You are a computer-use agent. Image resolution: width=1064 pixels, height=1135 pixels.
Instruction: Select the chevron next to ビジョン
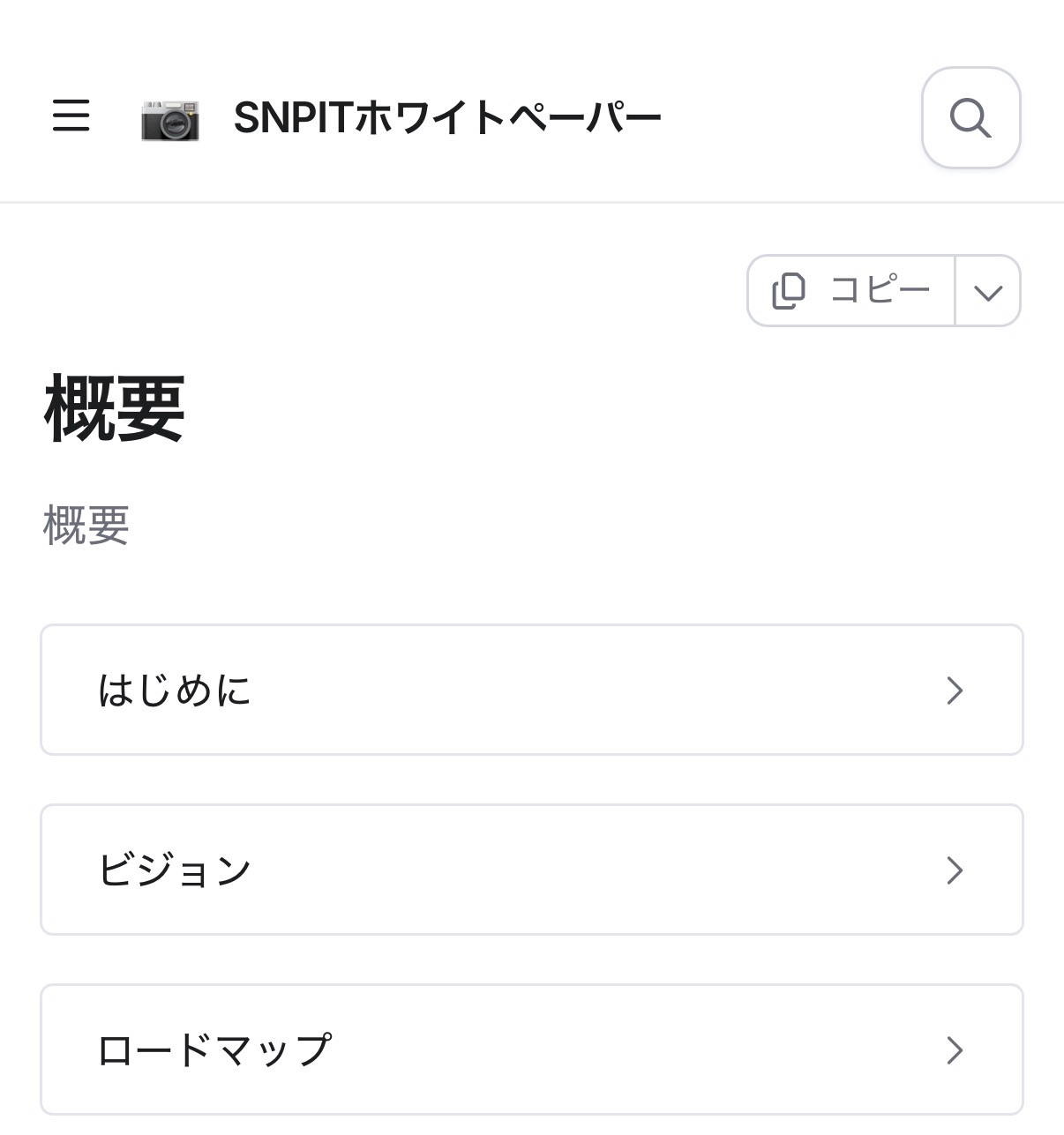[x=955, y=870]
